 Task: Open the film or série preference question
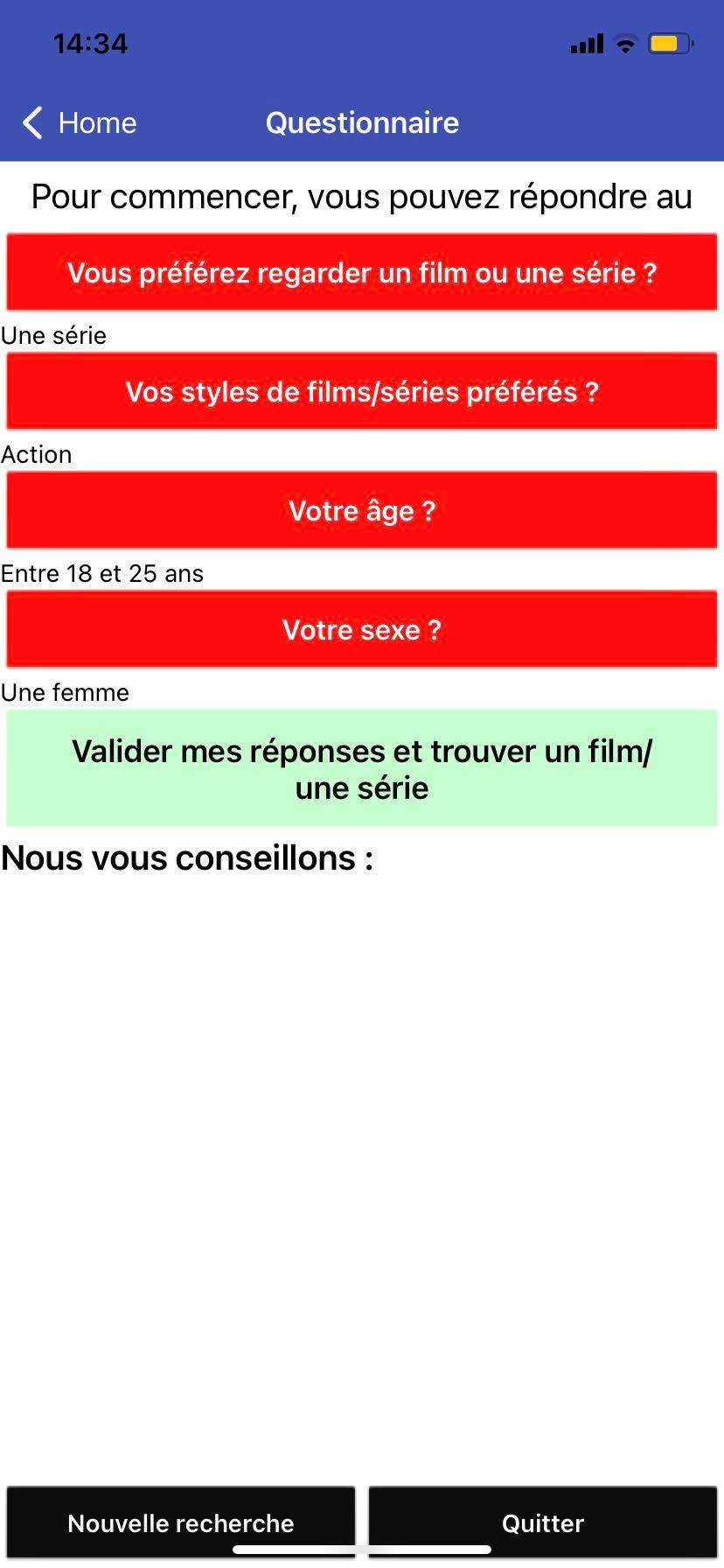click(x=362, y=272)
